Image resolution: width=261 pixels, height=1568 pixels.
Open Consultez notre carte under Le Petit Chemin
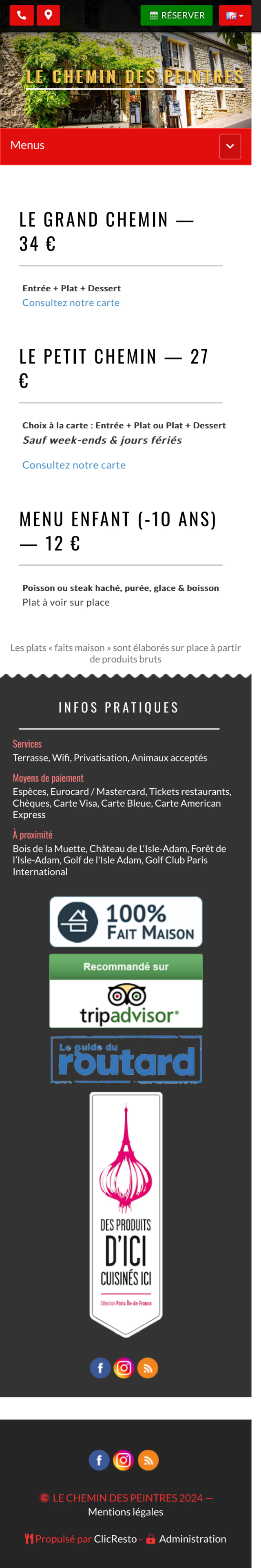pos(74,464)
